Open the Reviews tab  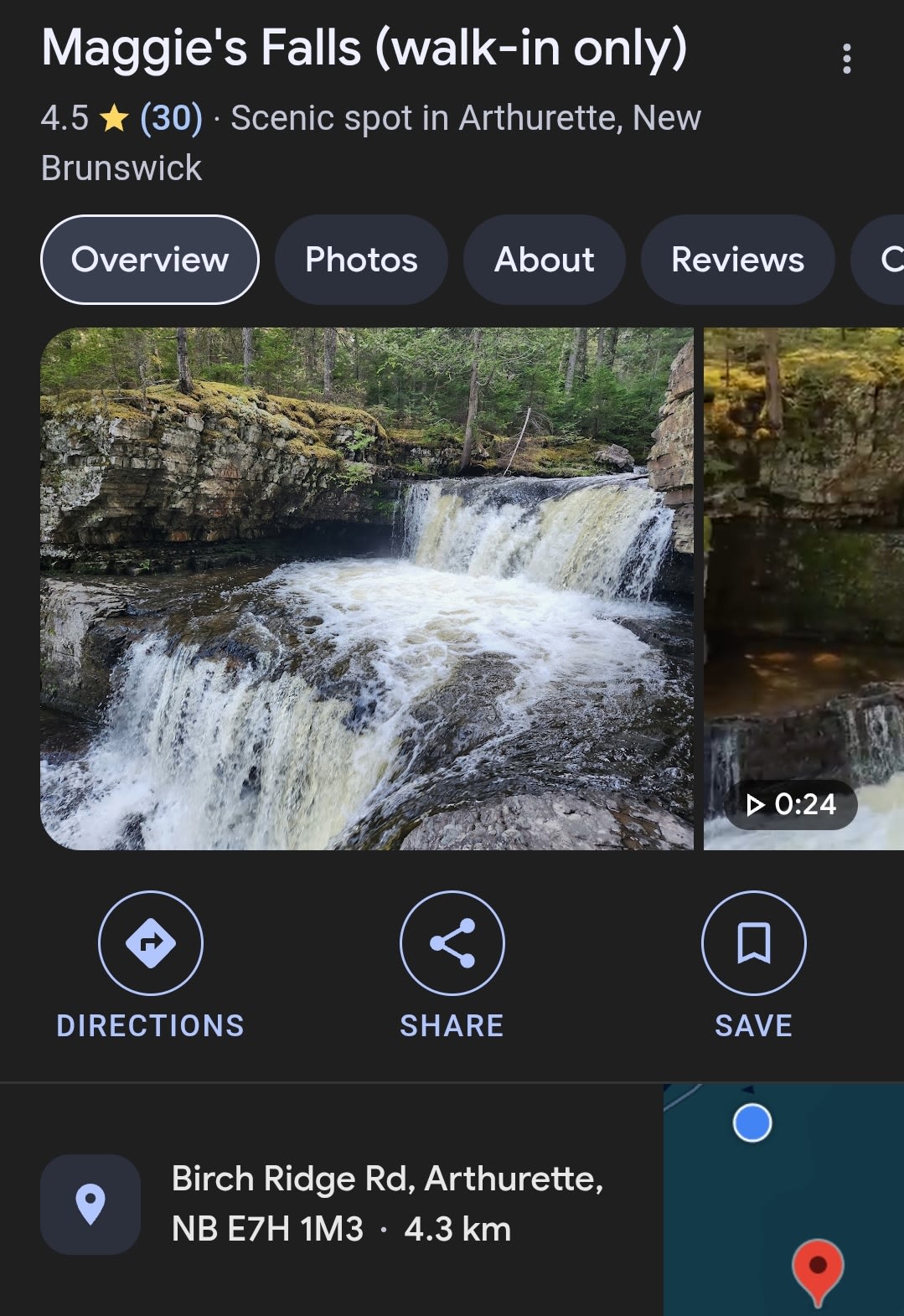pos(736,260)
